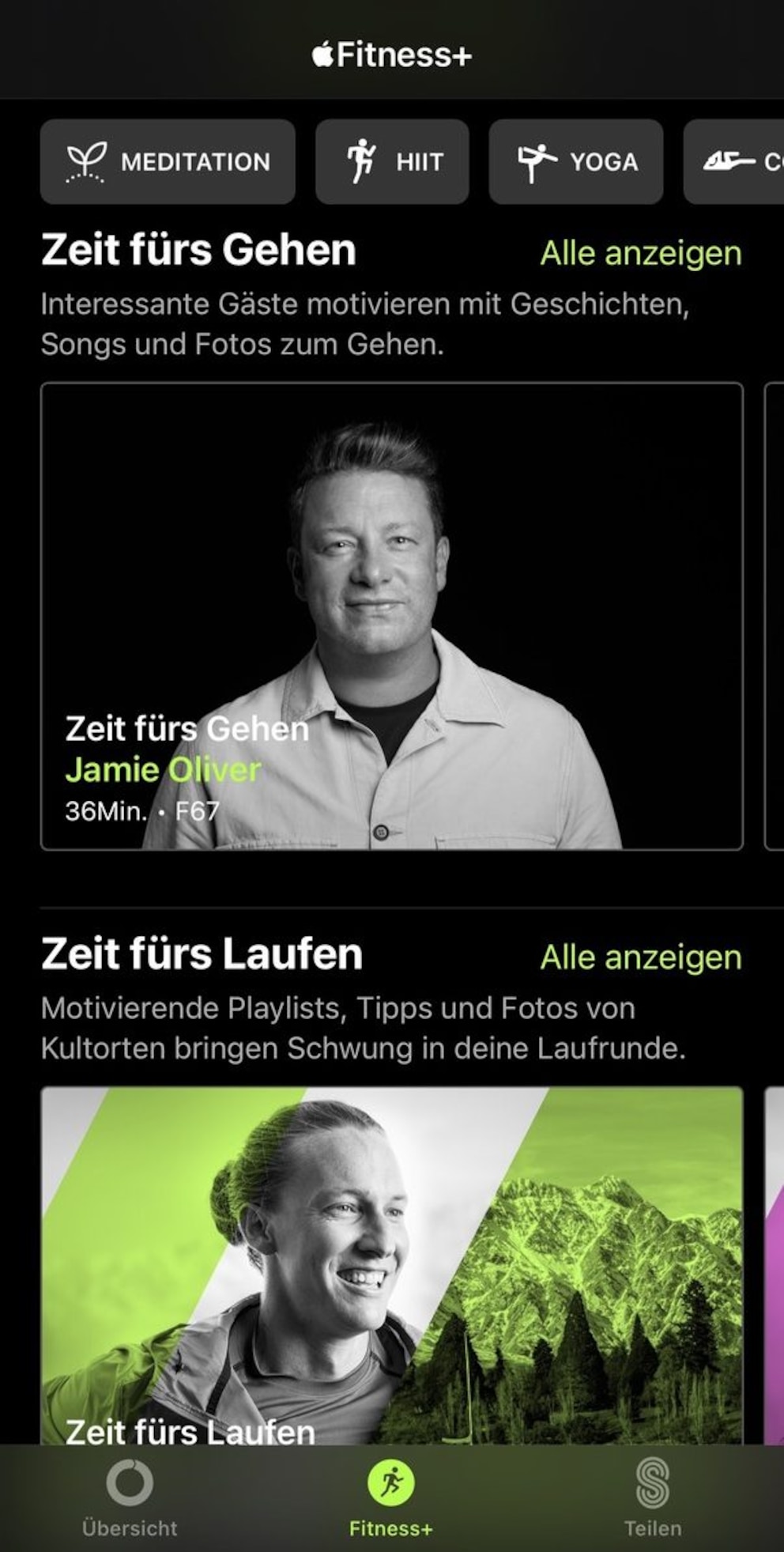Open the Jamie Oliver walking episode

click(391, 616)
